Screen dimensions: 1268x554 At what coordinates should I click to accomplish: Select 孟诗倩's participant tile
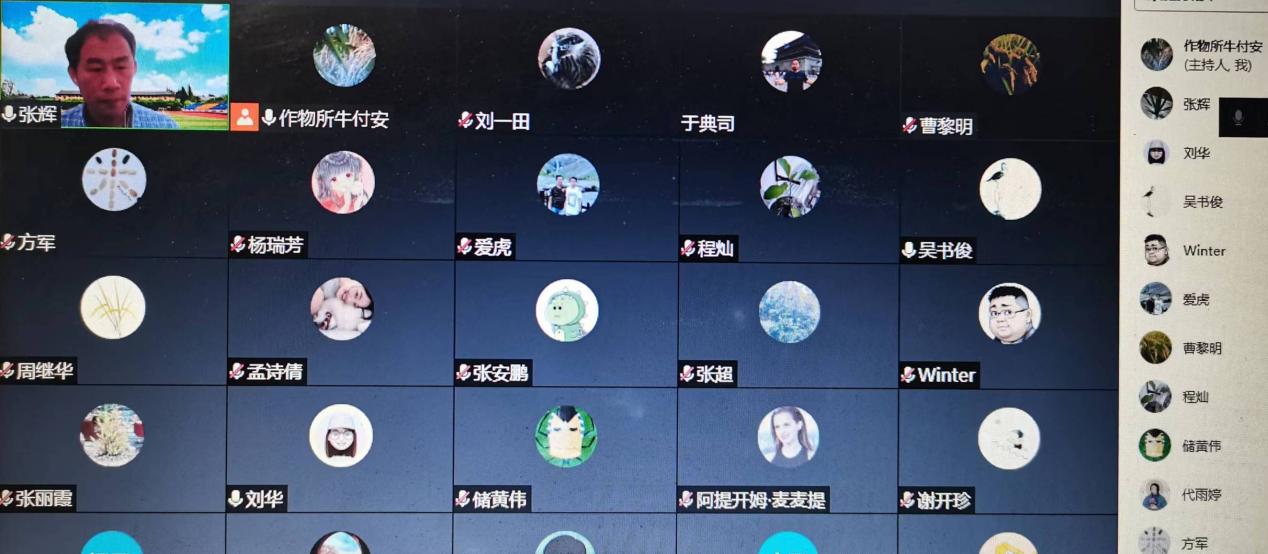click(341, 322)
